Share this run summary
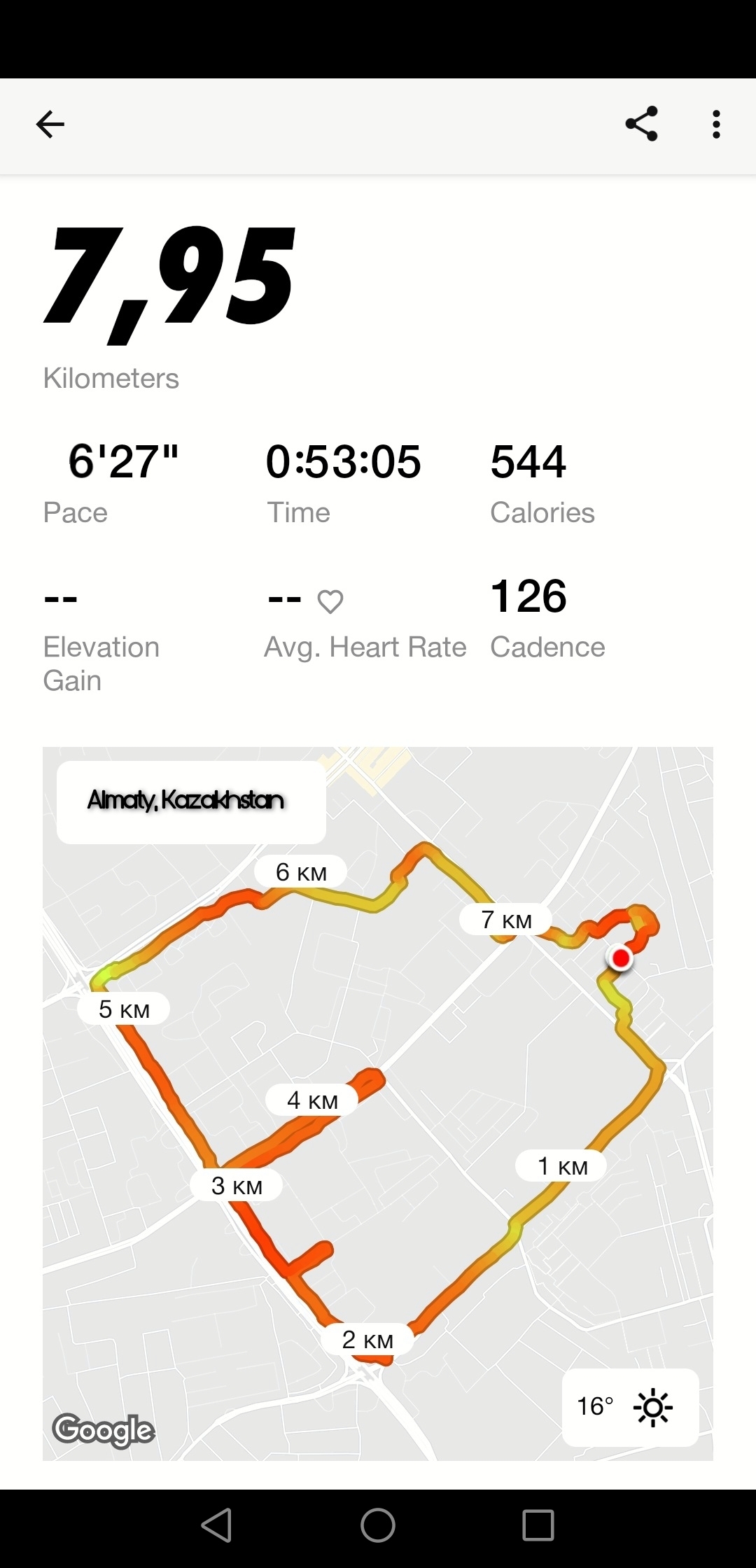The width and height of the screenshot is (756, 1568). pyautogui.click(x=641, y=125)
